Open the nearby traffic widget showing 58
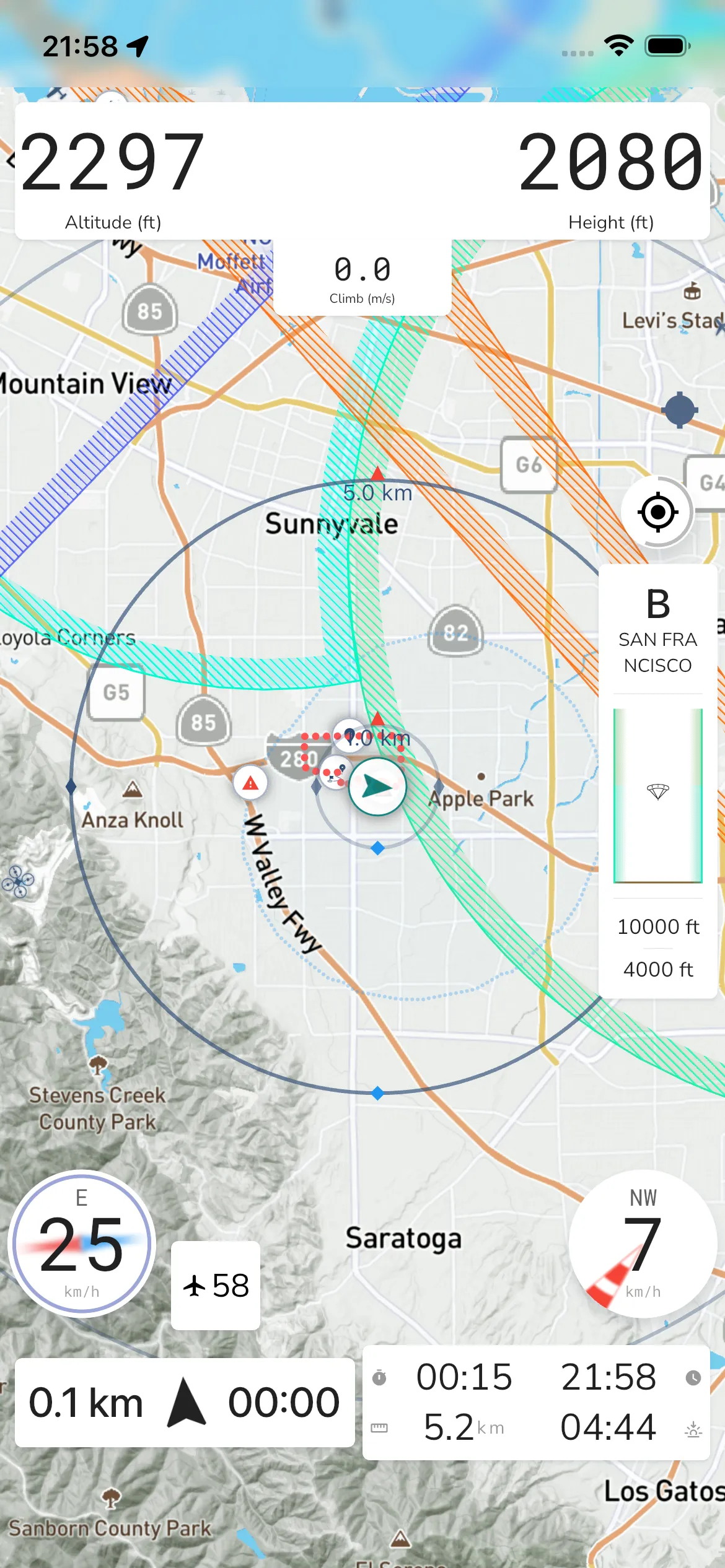This screenshot has width=725, height=1568. [215, 1285]
